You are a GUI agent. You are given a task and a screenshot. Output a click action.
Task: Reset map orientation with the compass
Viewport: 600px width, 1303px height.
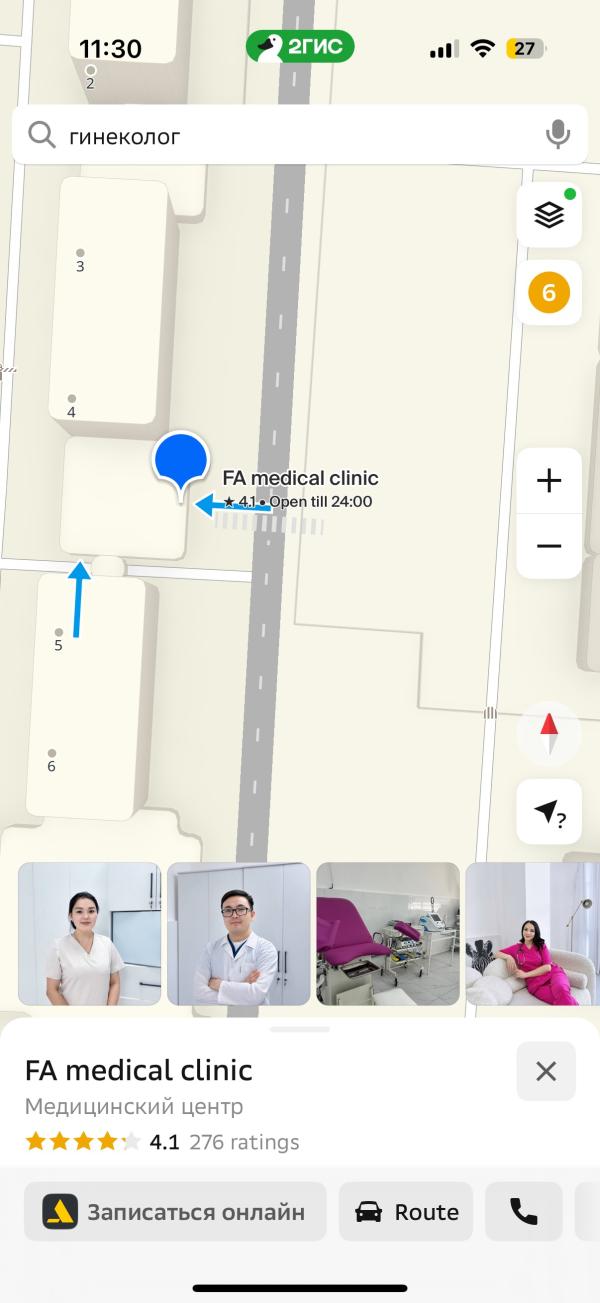(x=549, y=733)
